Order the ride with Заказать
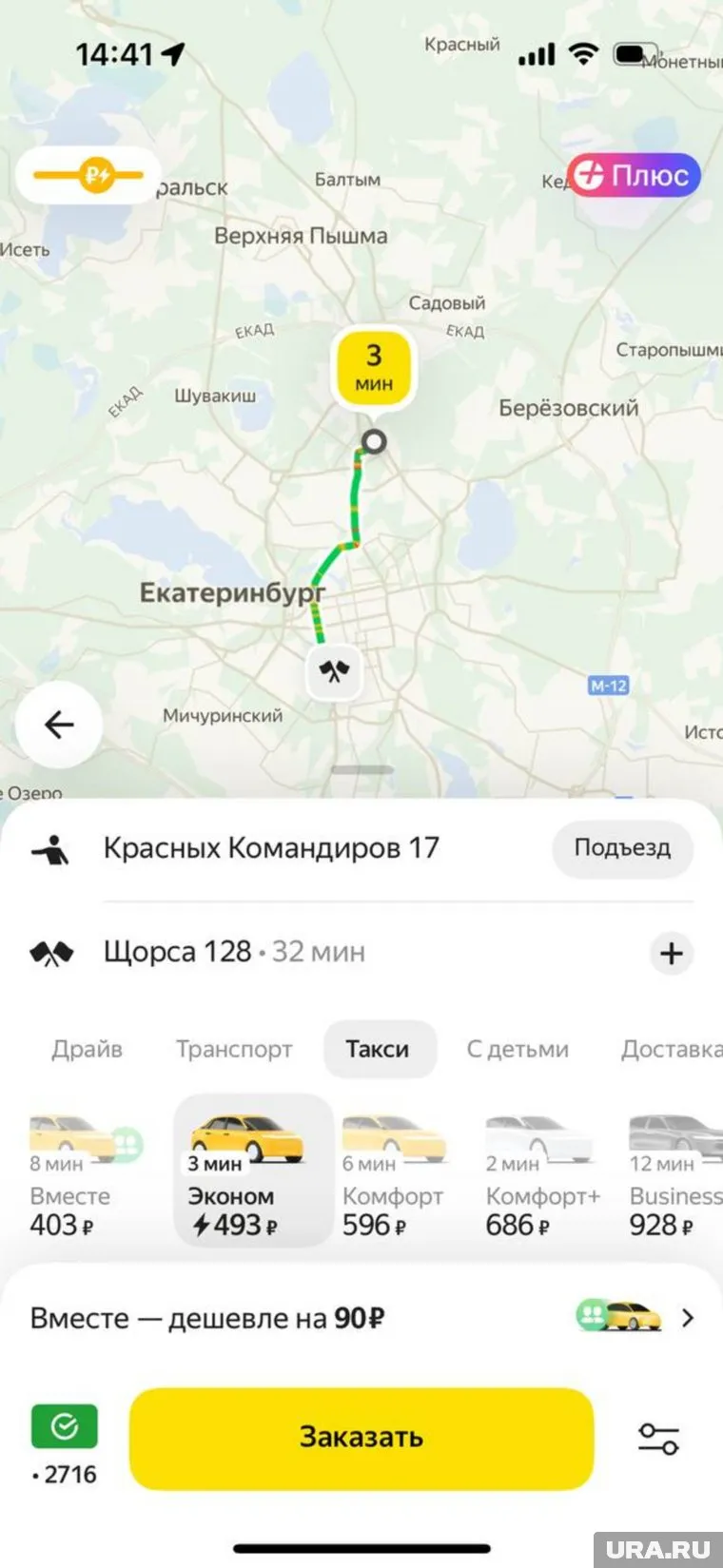 [361, 1438]
